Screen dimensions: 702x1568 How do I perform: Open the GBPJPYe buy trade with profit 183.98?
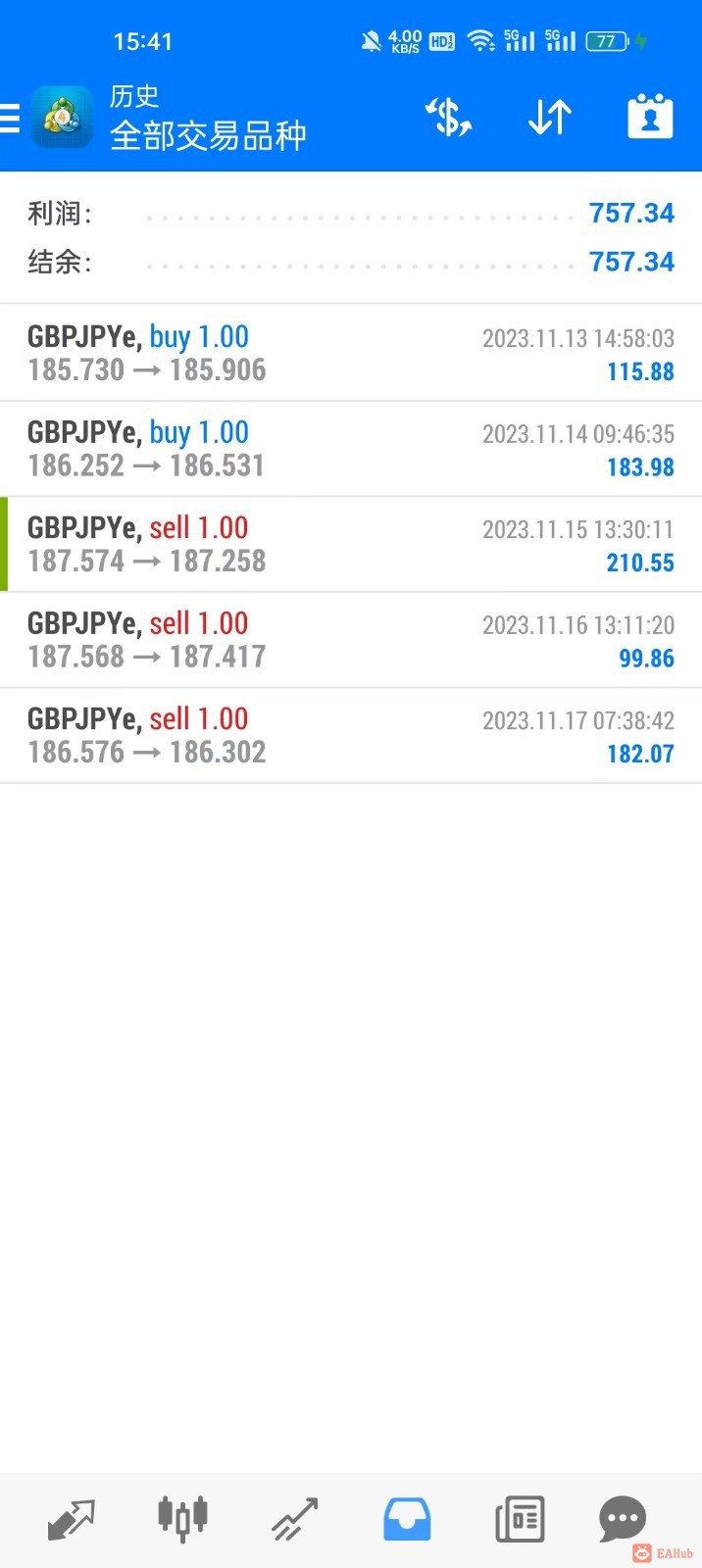(351, 449)
